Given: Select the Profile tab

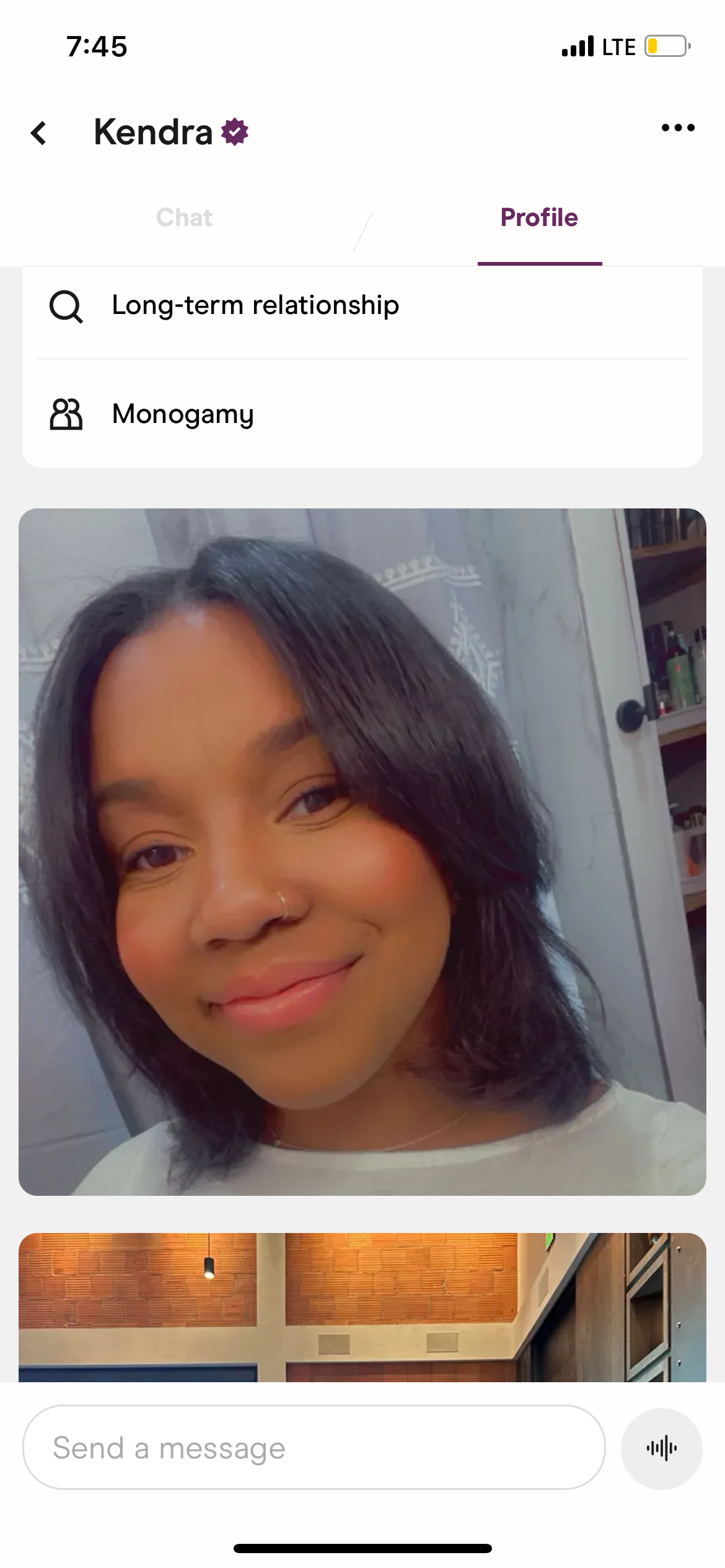Looking at the screenshot, I should click(x=539, y=217).
